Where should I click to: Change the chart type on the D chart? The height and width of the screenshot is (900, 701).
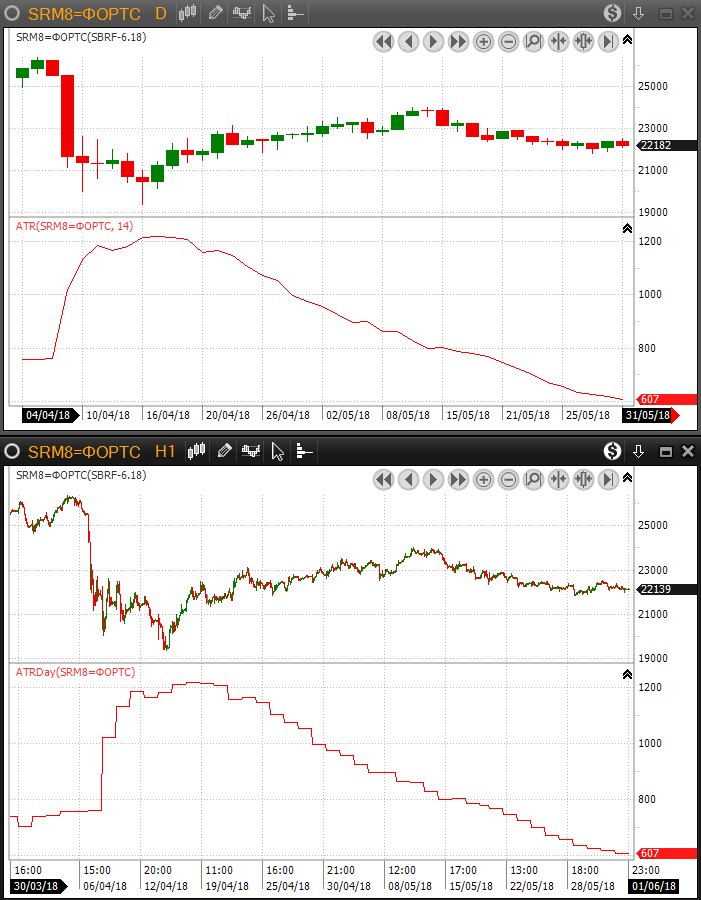coord(189,13)
